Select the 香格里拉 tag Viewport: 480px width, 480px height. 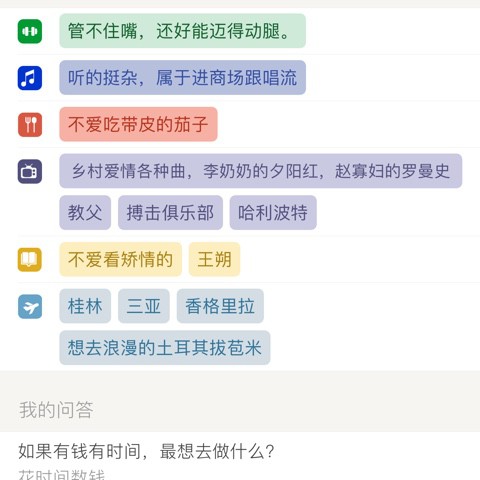220,306
